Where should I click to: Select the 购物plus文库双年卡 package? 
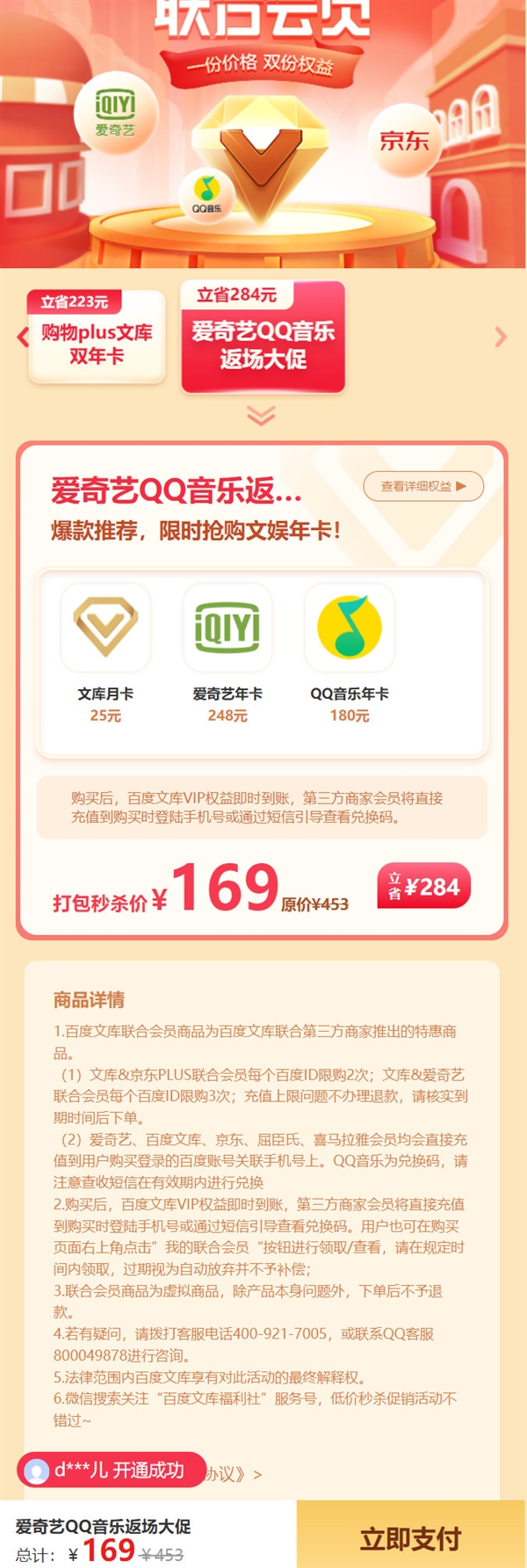pyautogui.click(x=97, y=338)
